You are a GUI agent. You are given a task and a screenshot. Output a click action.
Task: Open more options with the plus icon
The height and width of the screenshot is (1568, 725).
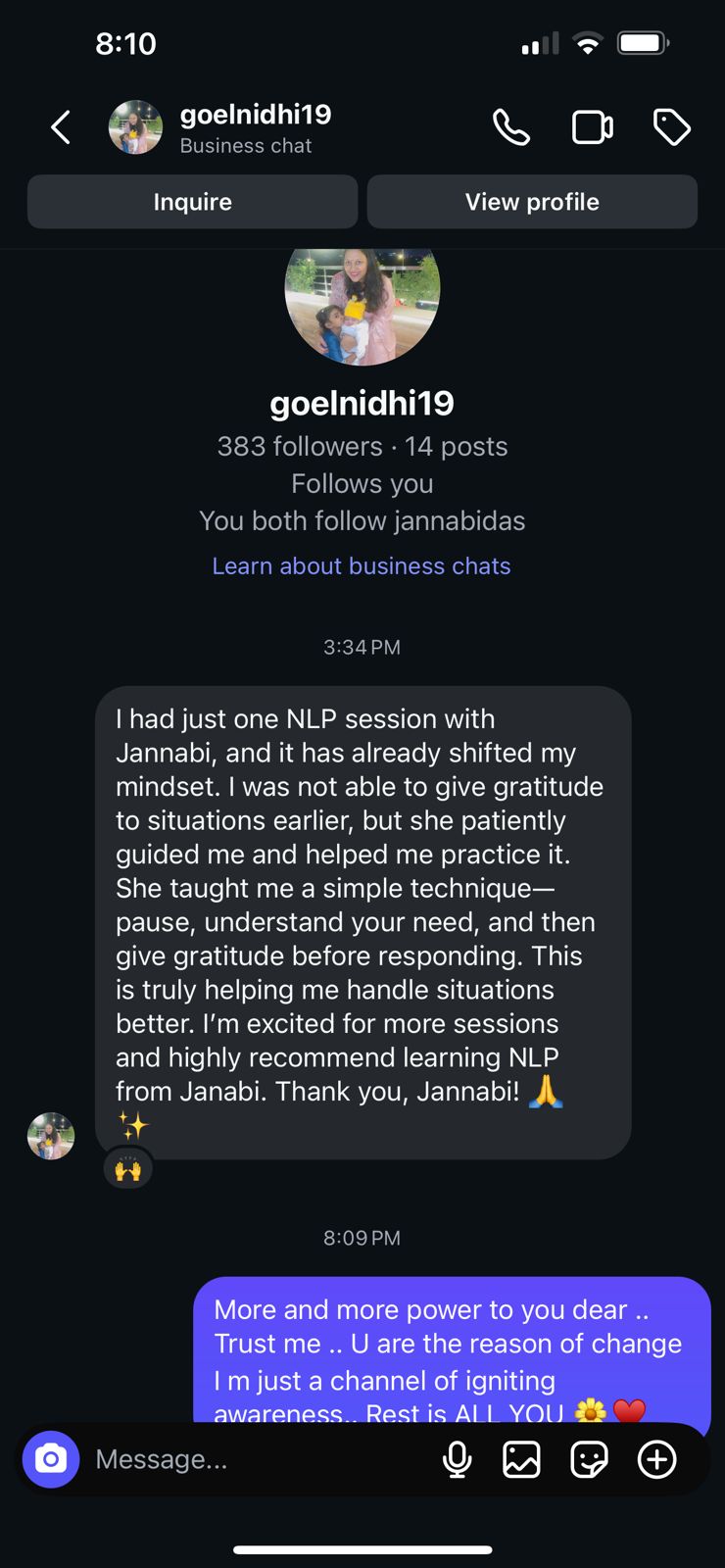[656, 1459]
